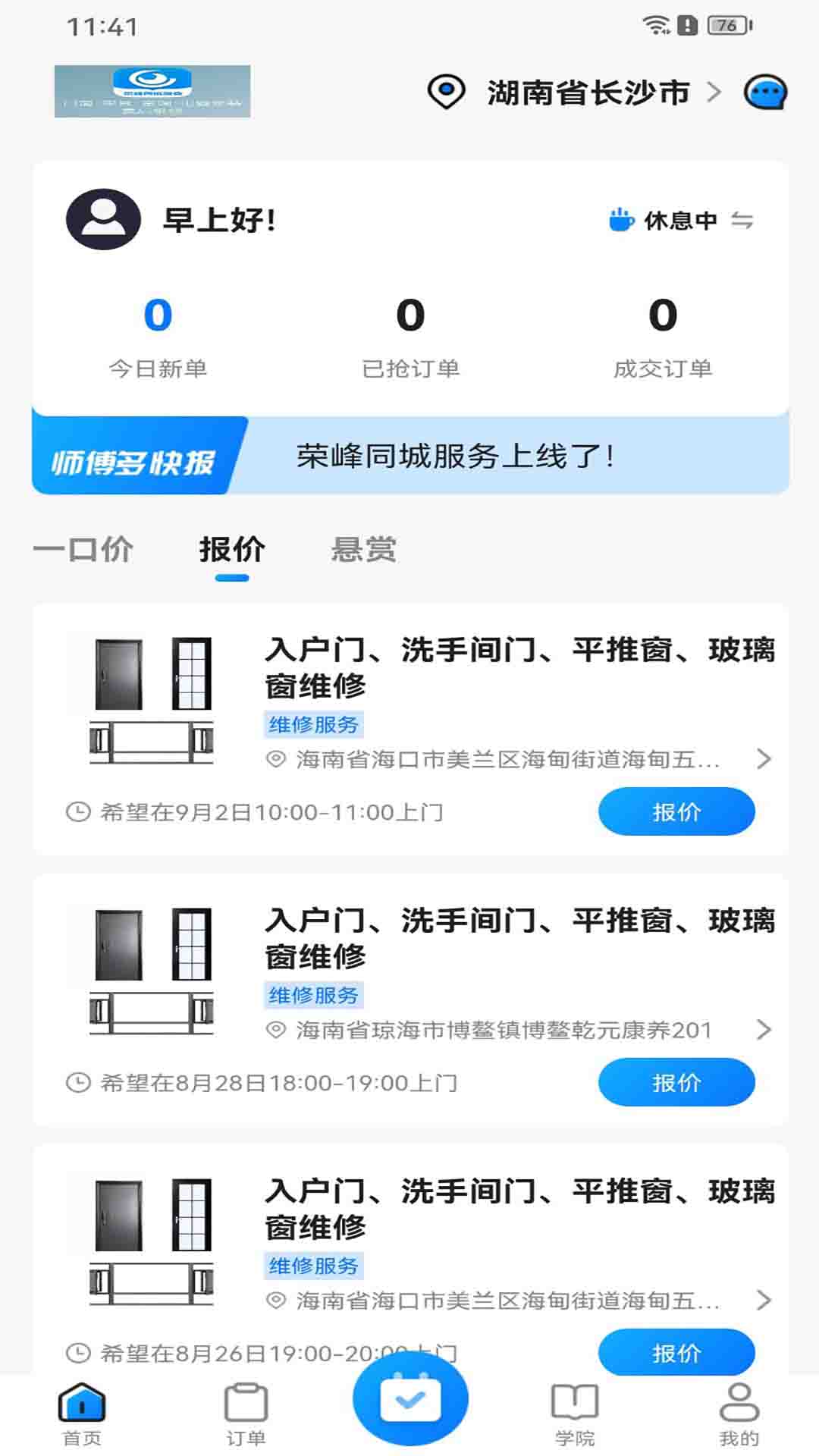The image size is (819, 1456).
Task: Tap the profile avatar icon
Action: tap(102, 221)
